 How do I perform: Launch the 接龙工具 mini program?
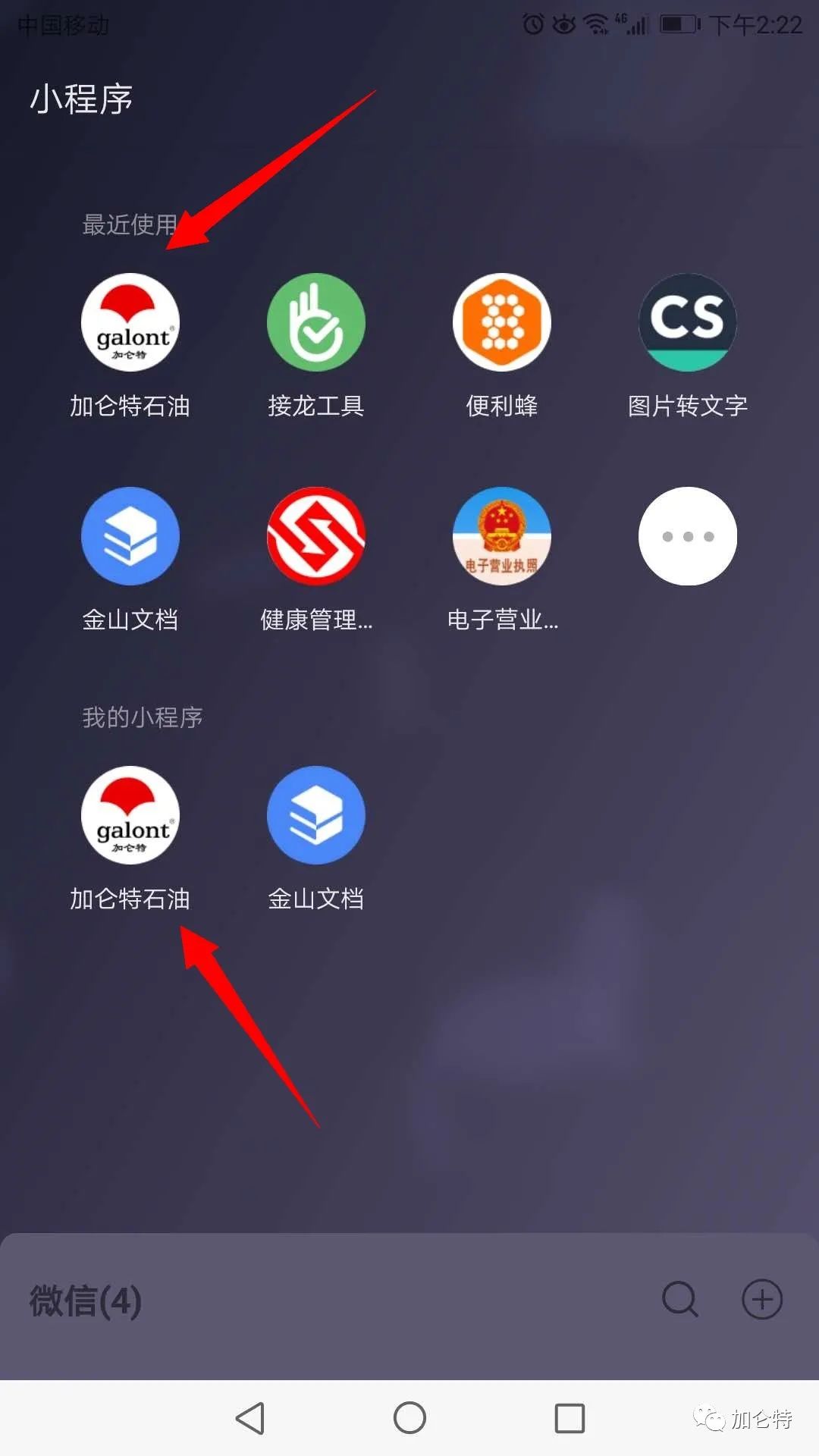pos(315,322)
